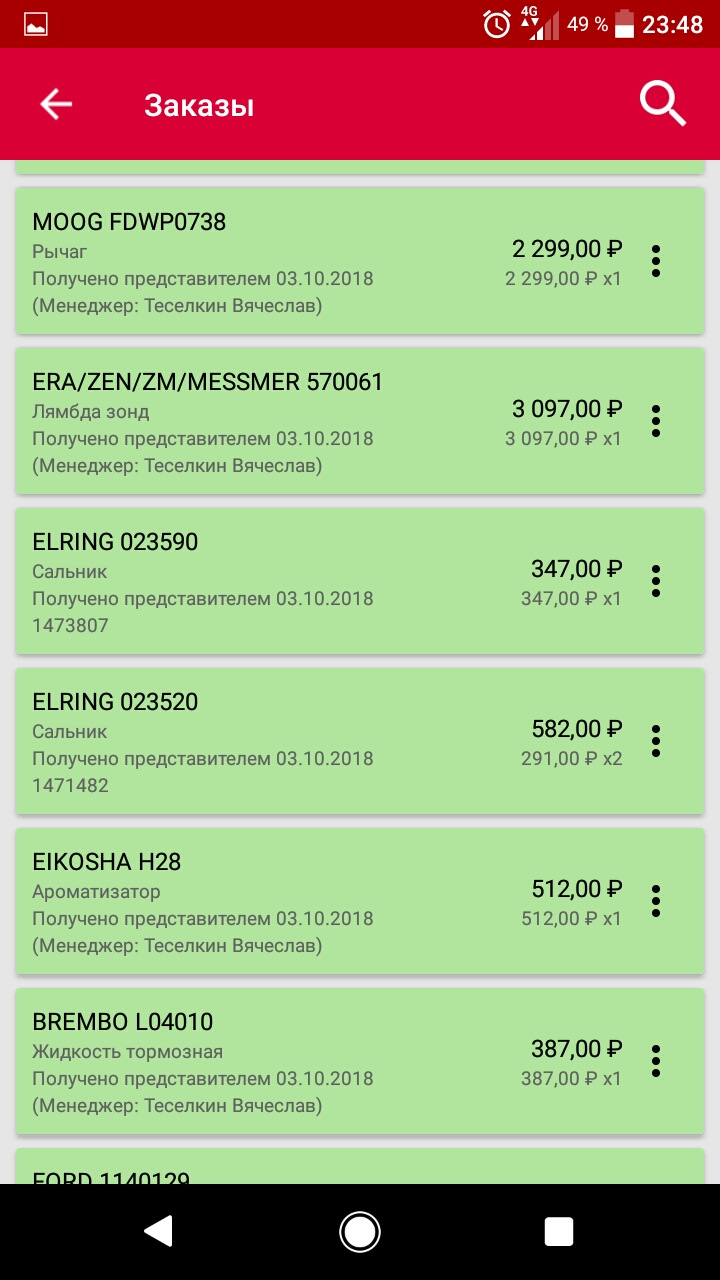Tap the system home button

(359, 1231)
